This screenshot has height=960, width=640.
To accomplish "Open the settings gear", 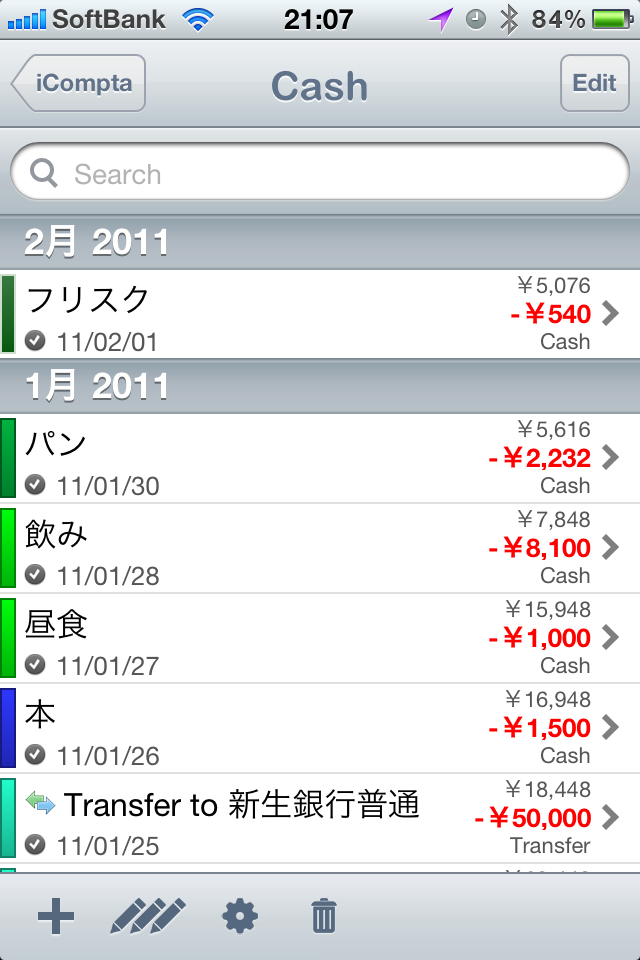I will 240,916.
